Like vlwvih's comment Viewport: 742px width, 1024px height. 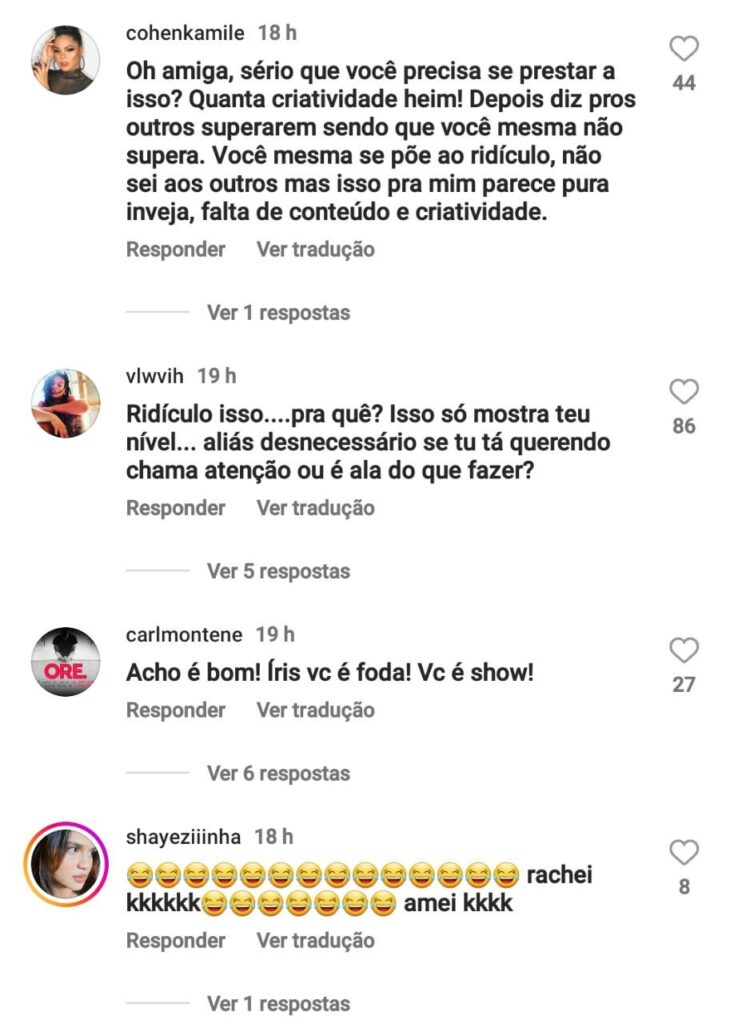click(684, 391)
